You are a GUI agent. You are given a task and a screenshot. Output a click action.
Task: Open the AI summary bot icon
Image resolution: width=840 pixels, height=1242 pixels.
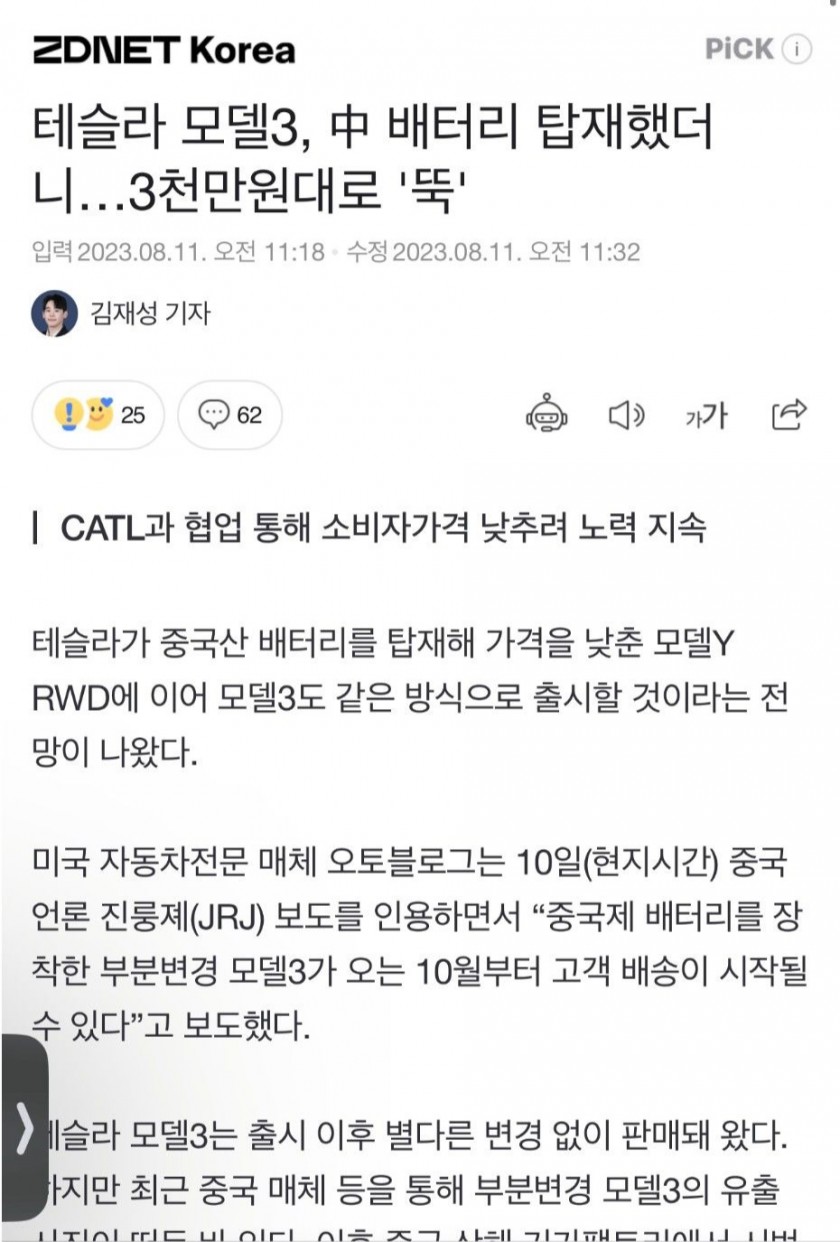pos(546,413)
